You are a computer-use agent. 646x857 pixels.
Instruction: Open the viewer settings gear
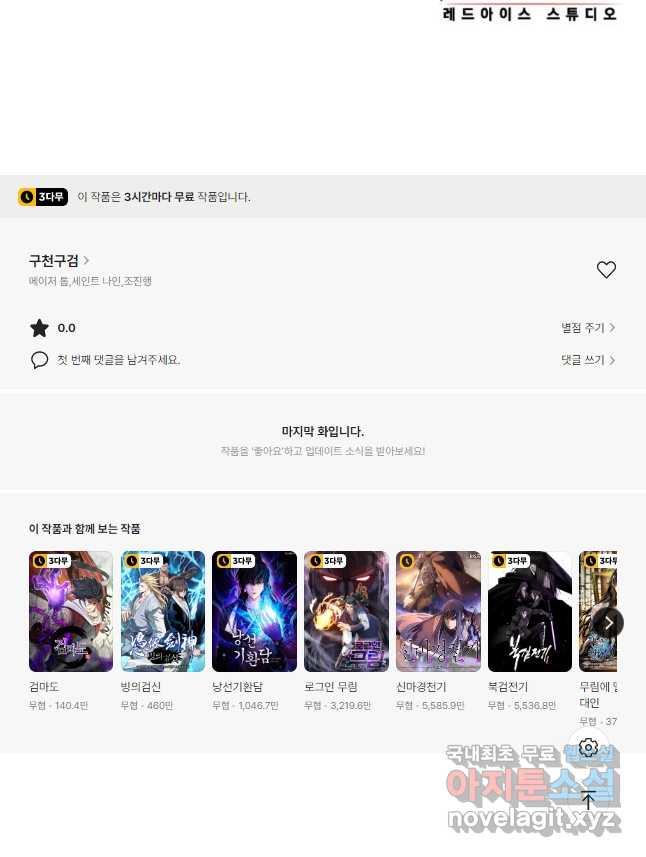tap(588, 748)
